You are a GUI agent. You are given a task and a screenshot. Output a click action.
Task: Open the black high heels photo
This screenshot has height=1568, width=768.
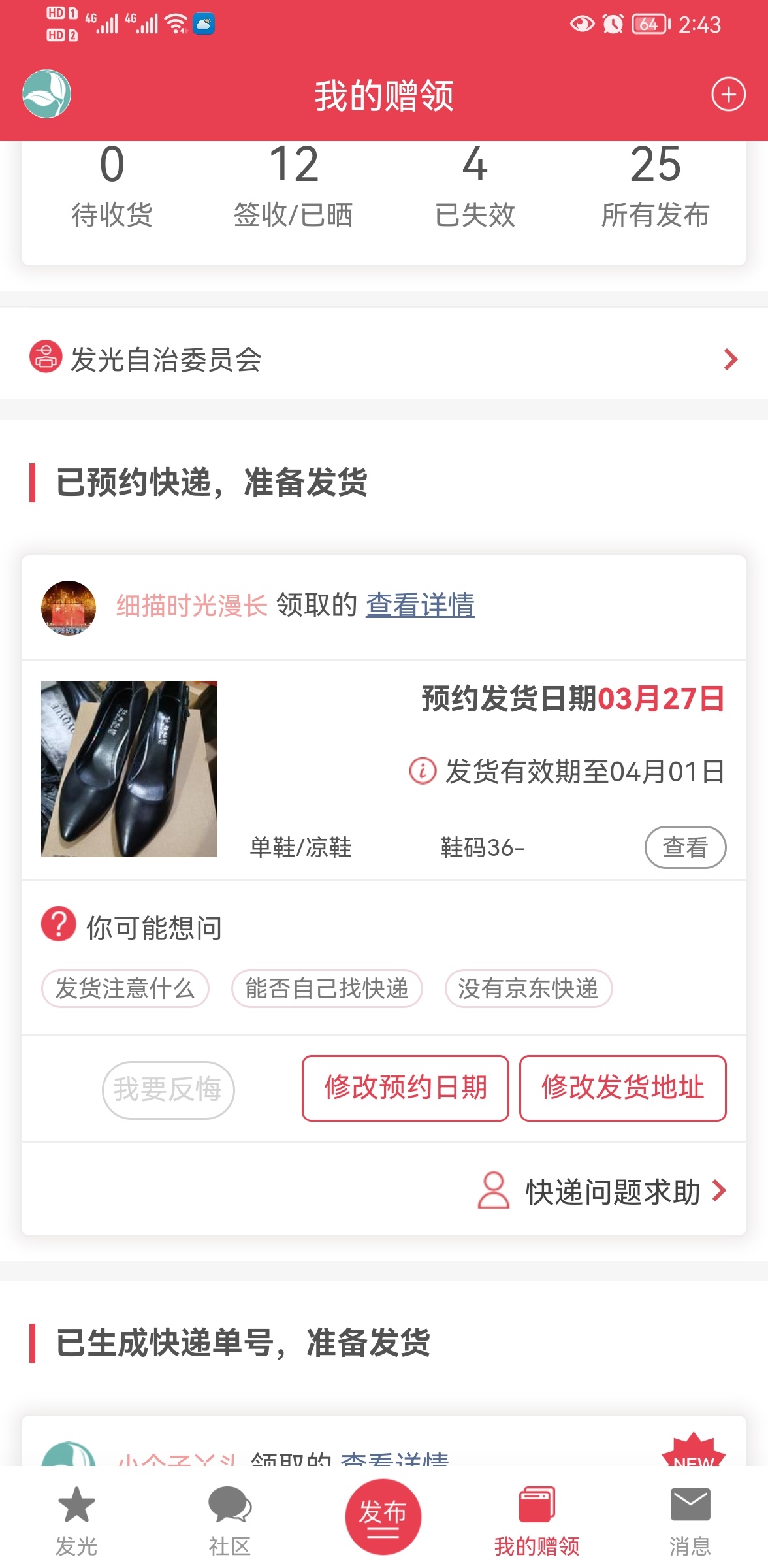pyautogui.click(x=129, y=768)
